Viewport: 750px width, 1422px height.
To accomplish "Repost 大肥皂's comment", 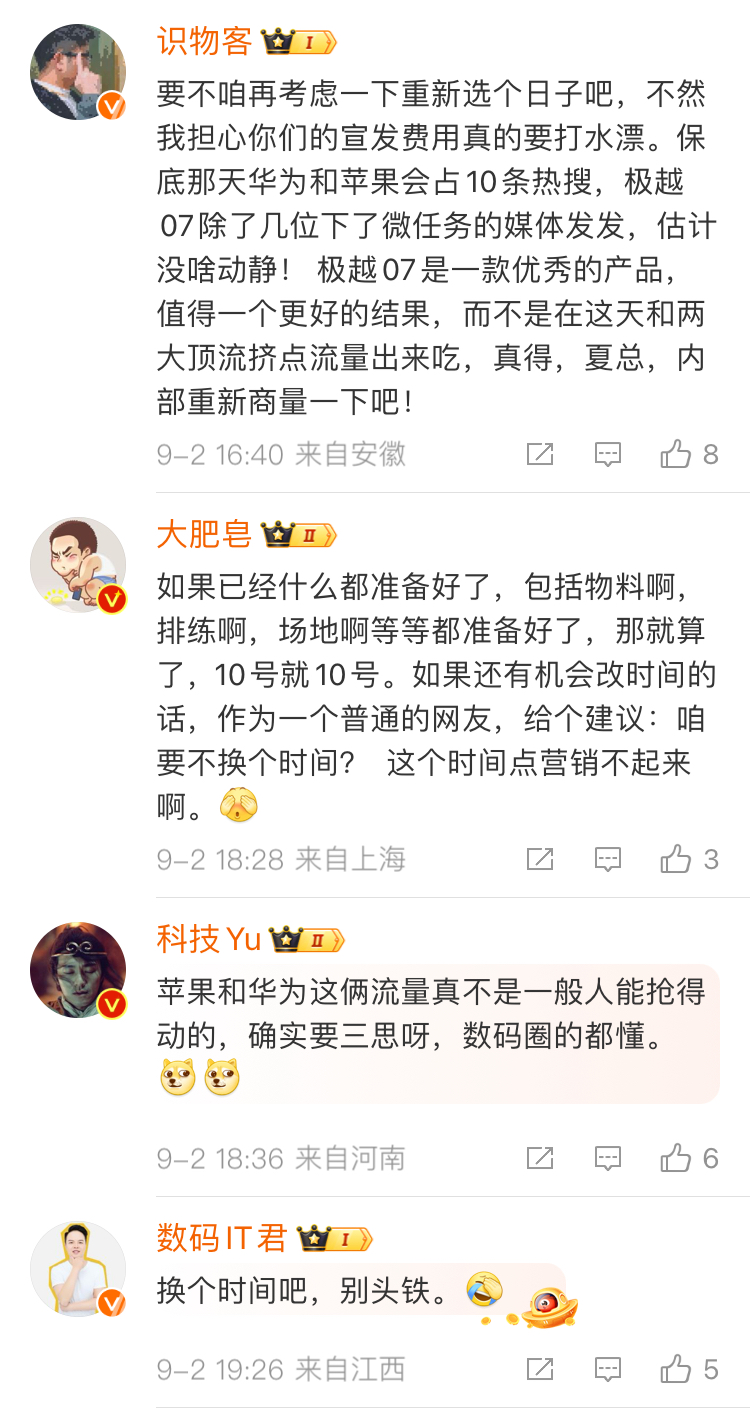I will [540, 859].
